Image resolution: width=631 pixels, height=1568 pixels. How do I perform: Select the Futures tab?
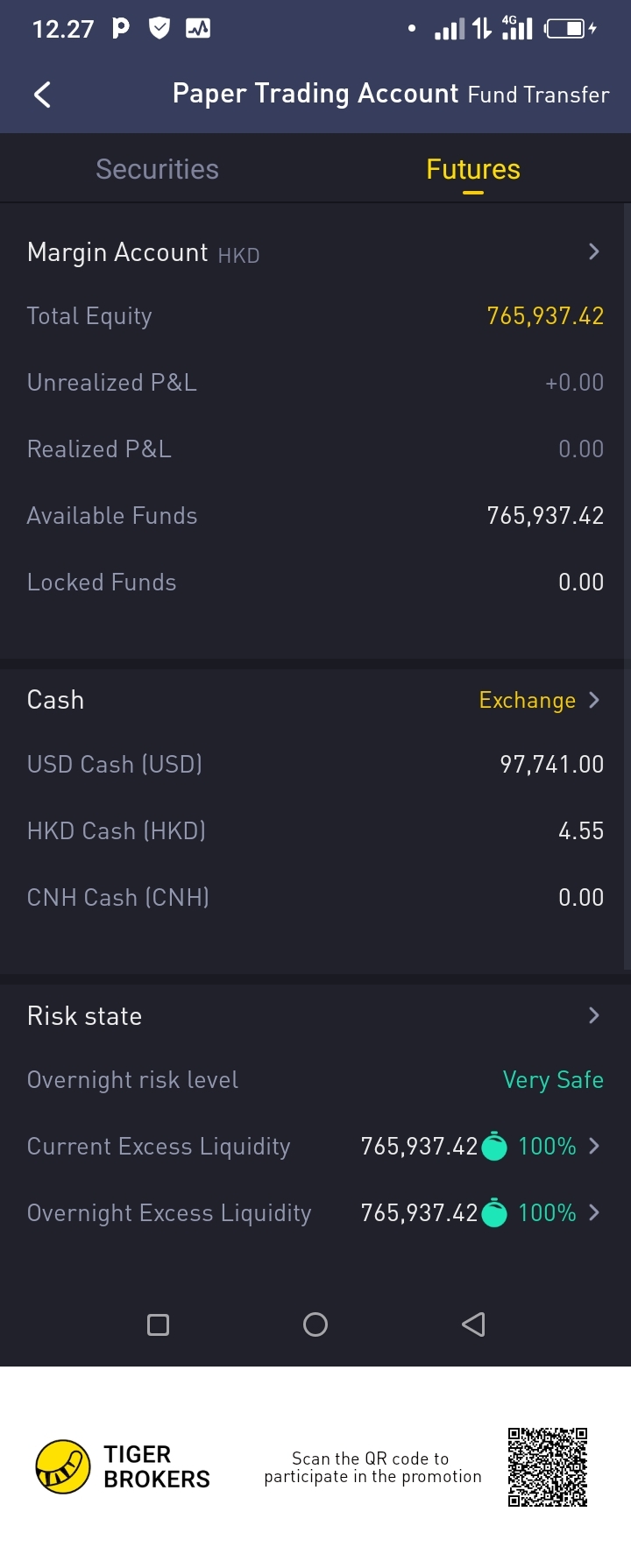[x=472, y=169]
